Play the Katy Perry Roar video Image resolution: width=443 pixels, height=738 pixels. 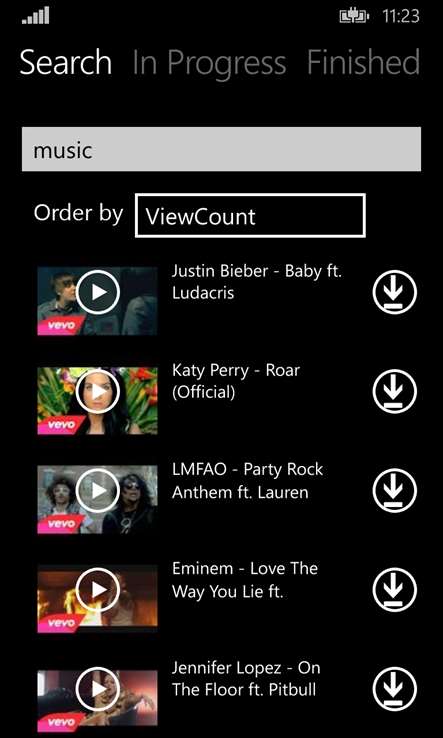pyautogui.click(x=97, y=392)
